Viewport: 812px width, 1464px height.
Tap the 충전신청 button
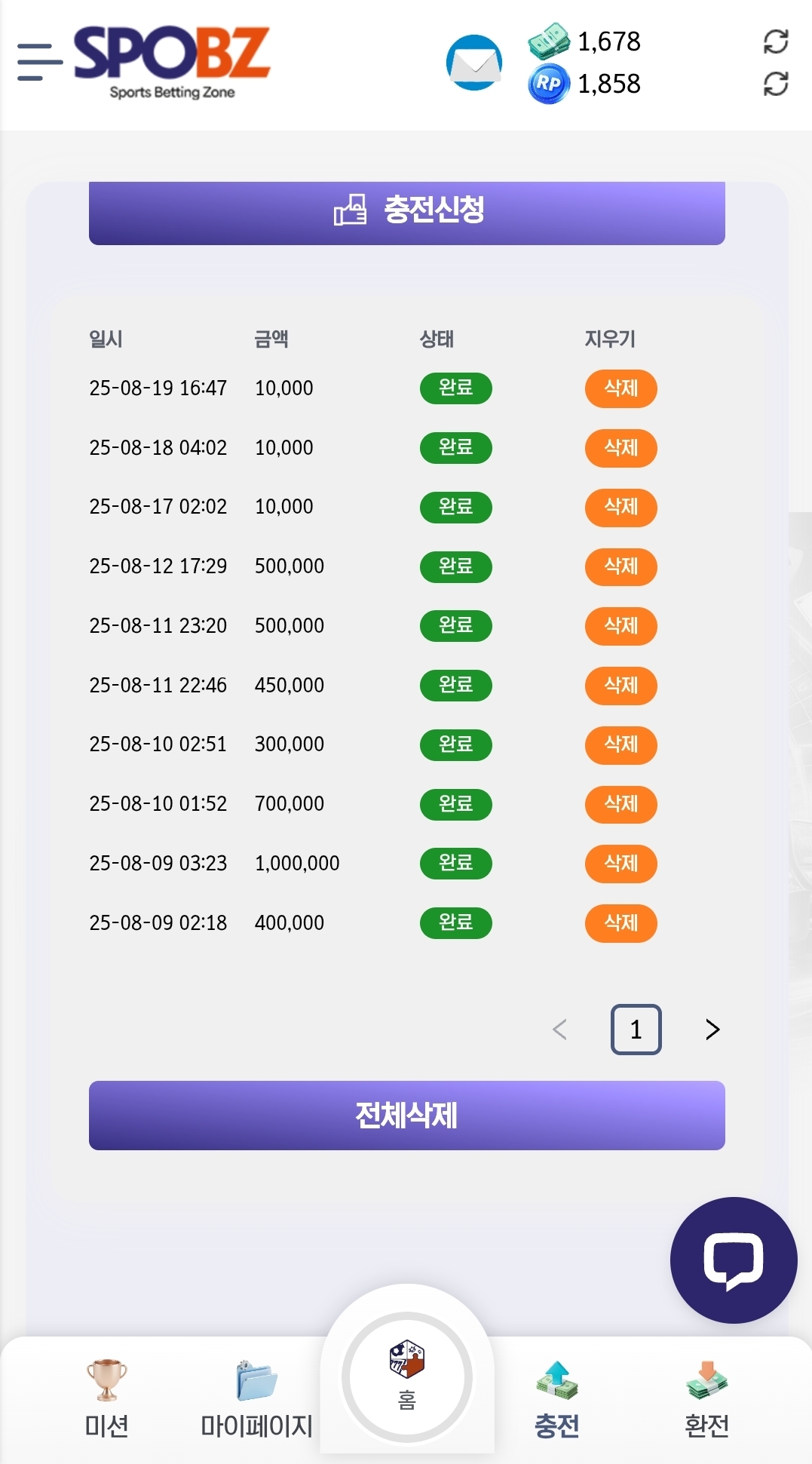click(x=407, y=212)
